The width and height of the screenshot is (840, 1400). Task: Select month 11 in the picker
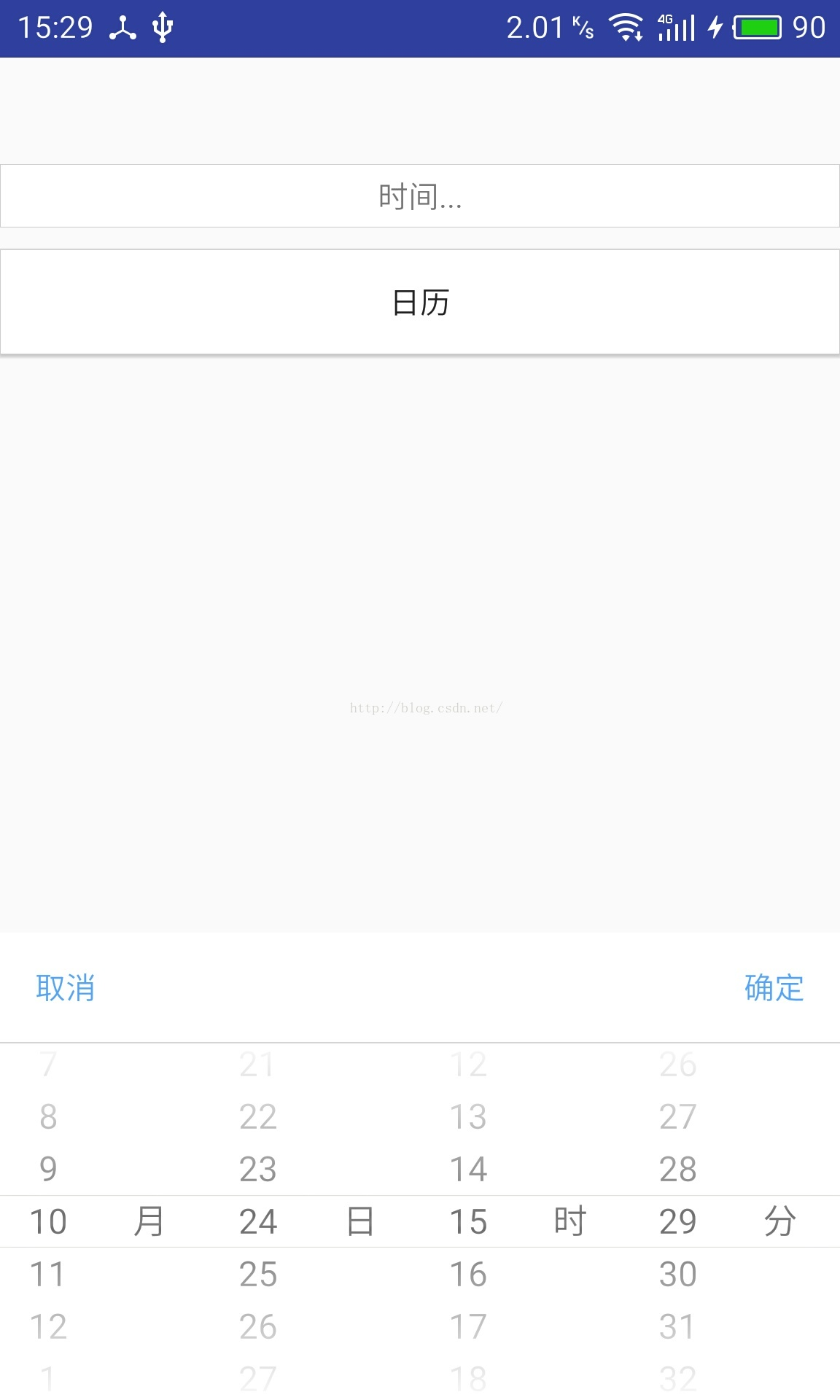tap(48, 1274)
